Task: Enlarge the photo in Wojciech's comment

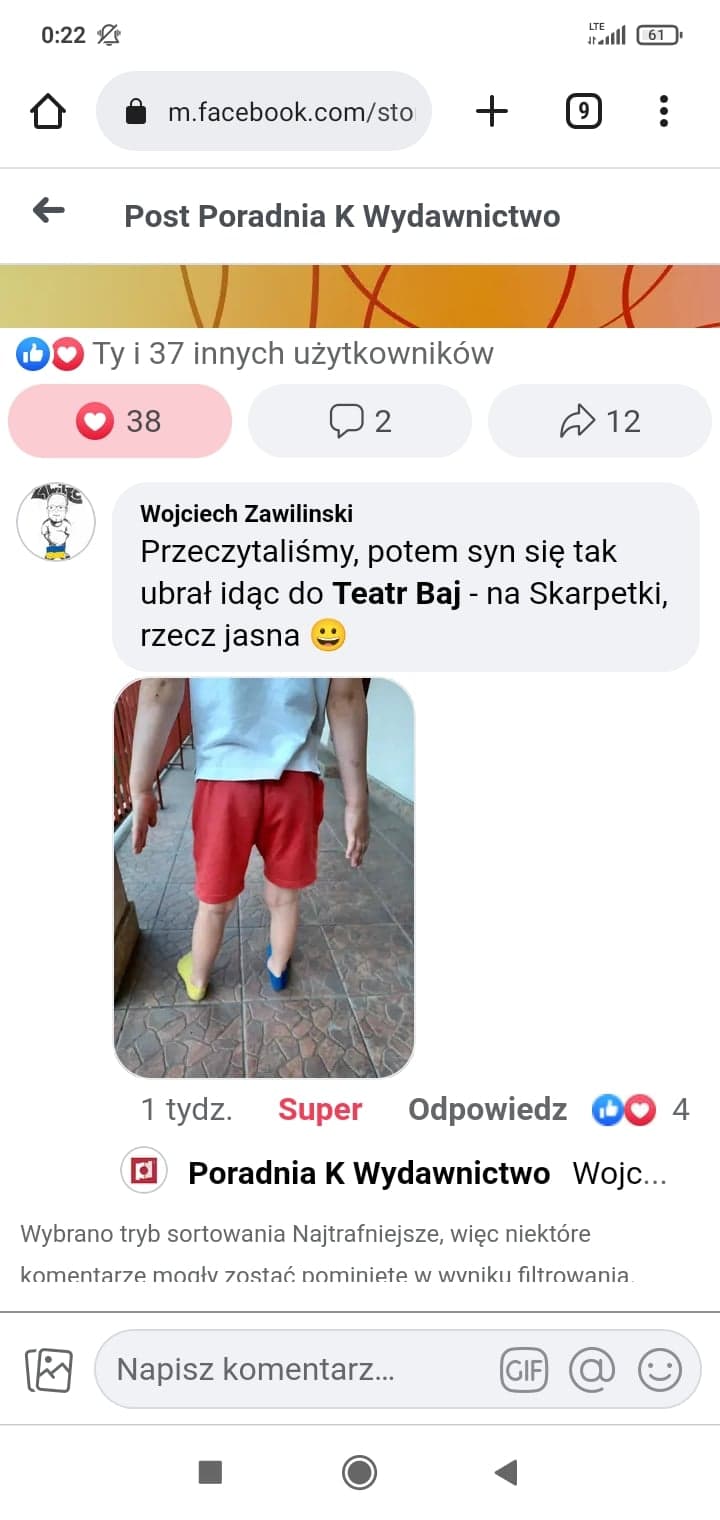Action: [x=264, y=877]
